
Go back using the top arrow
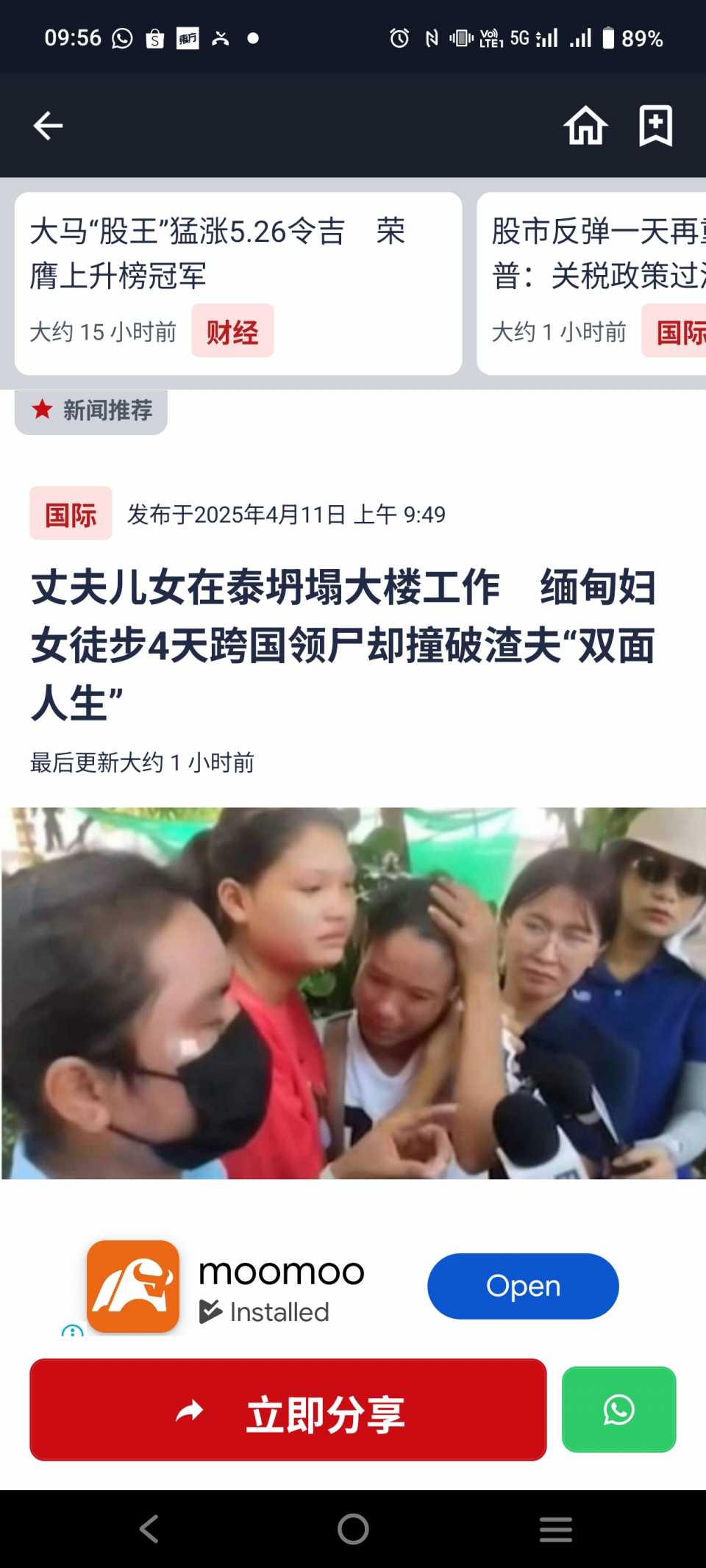click(48, 126)
